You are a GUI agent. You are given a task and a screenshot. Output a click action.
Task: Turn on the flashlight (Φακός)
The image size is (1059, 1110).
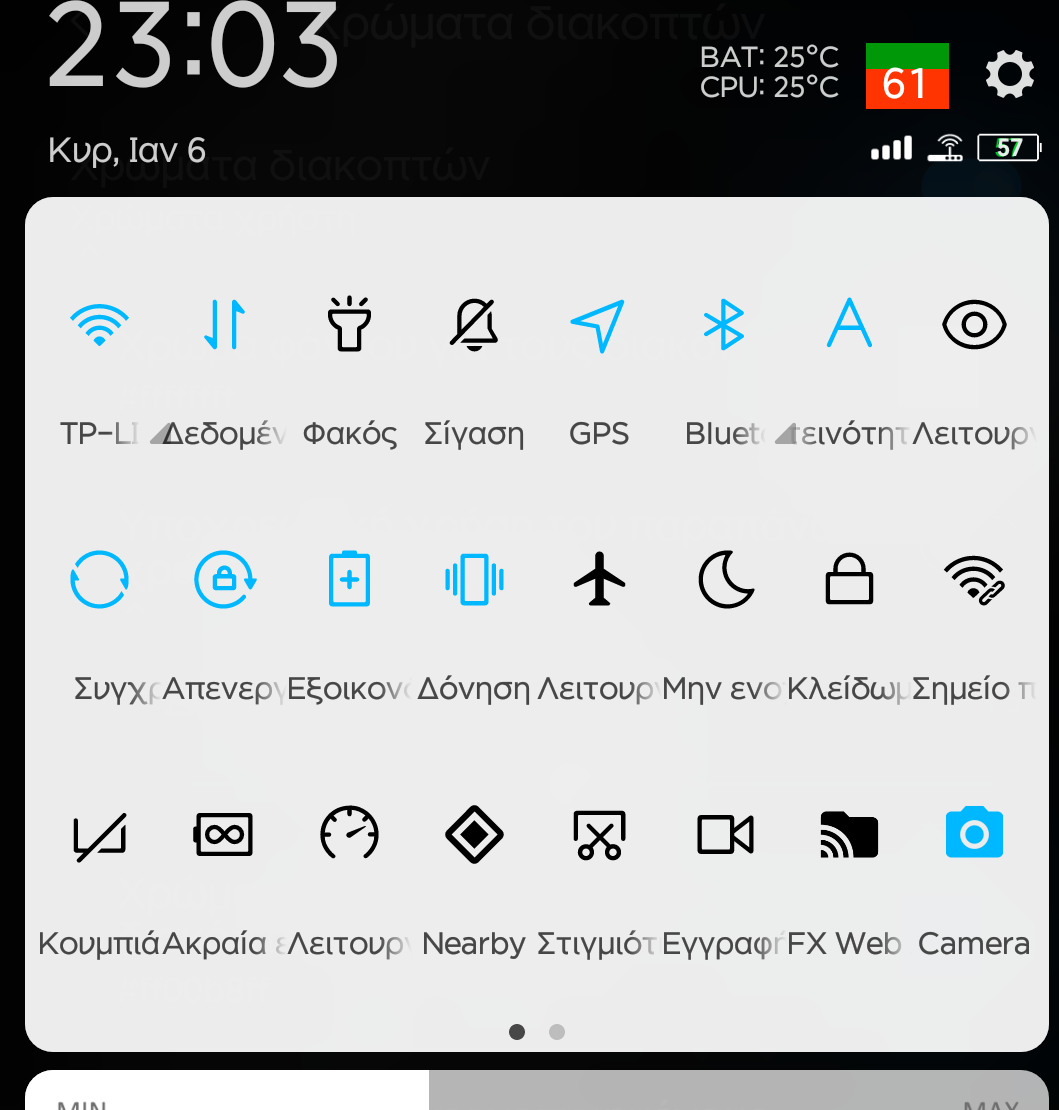point(349,326)
